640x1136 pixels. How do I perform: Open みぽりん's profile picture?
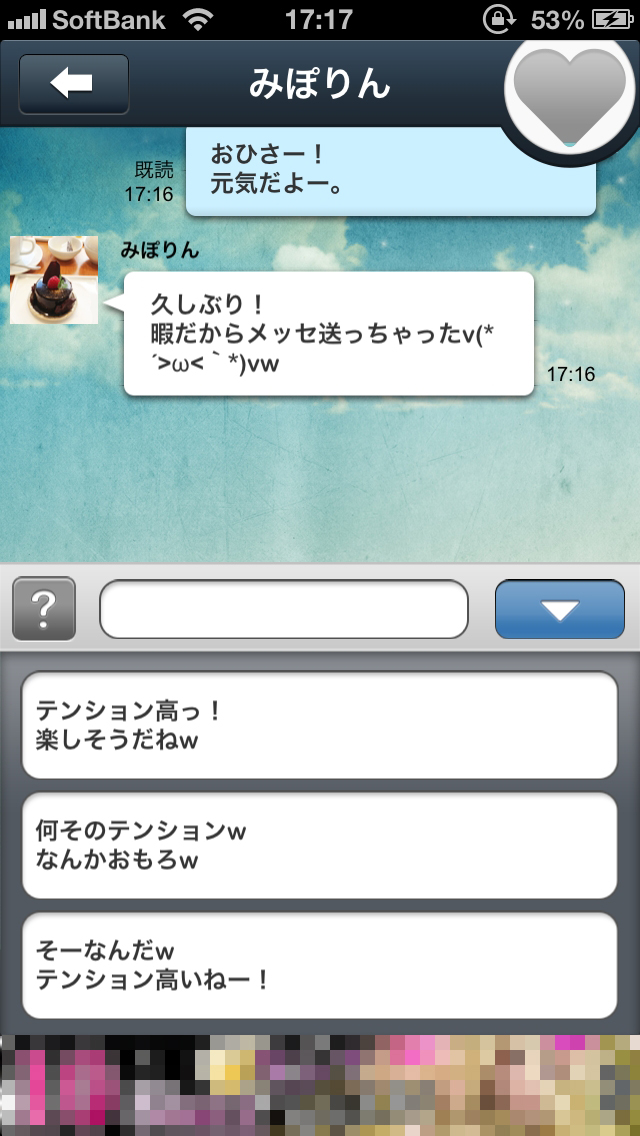54,280
